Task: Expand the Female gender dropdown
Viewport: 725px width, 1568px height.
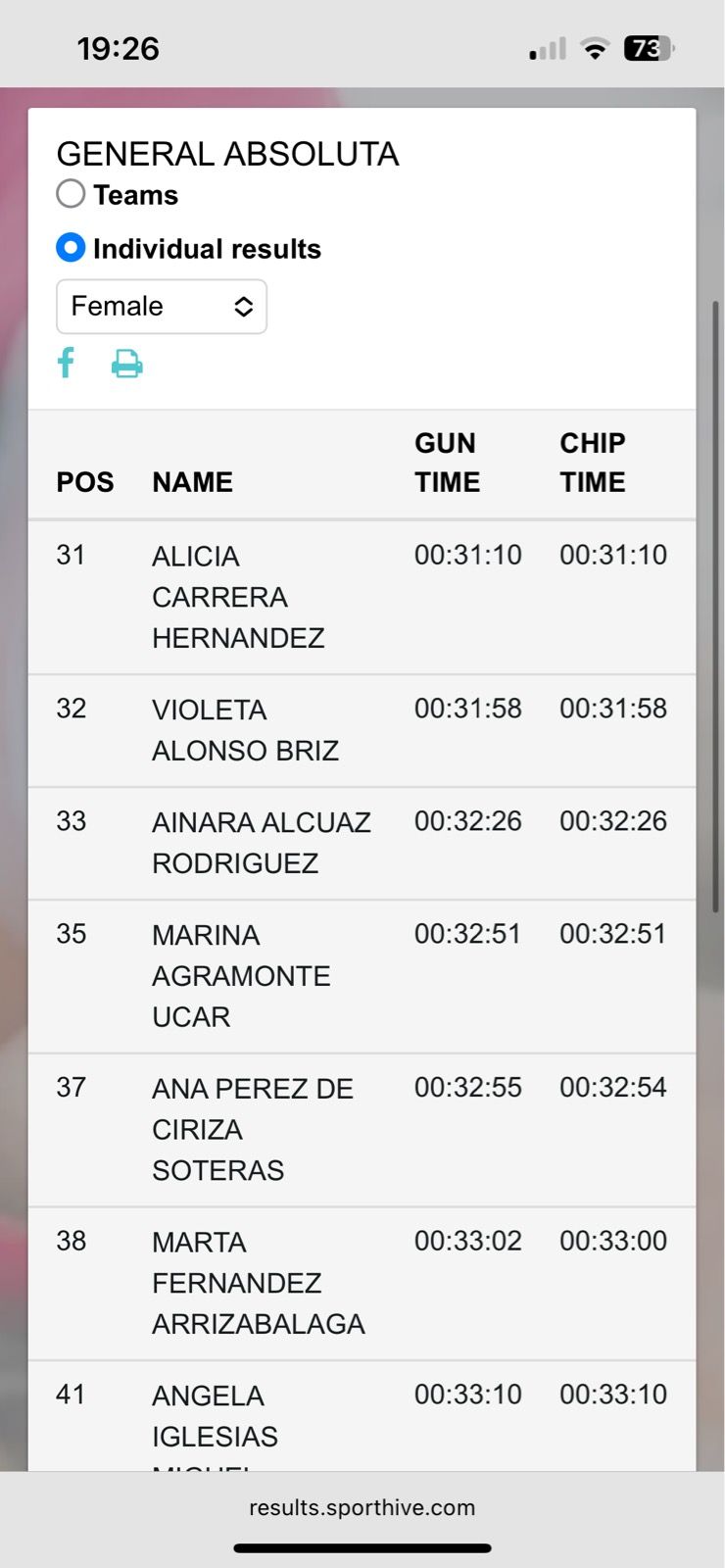Action: tap(162, 307)
